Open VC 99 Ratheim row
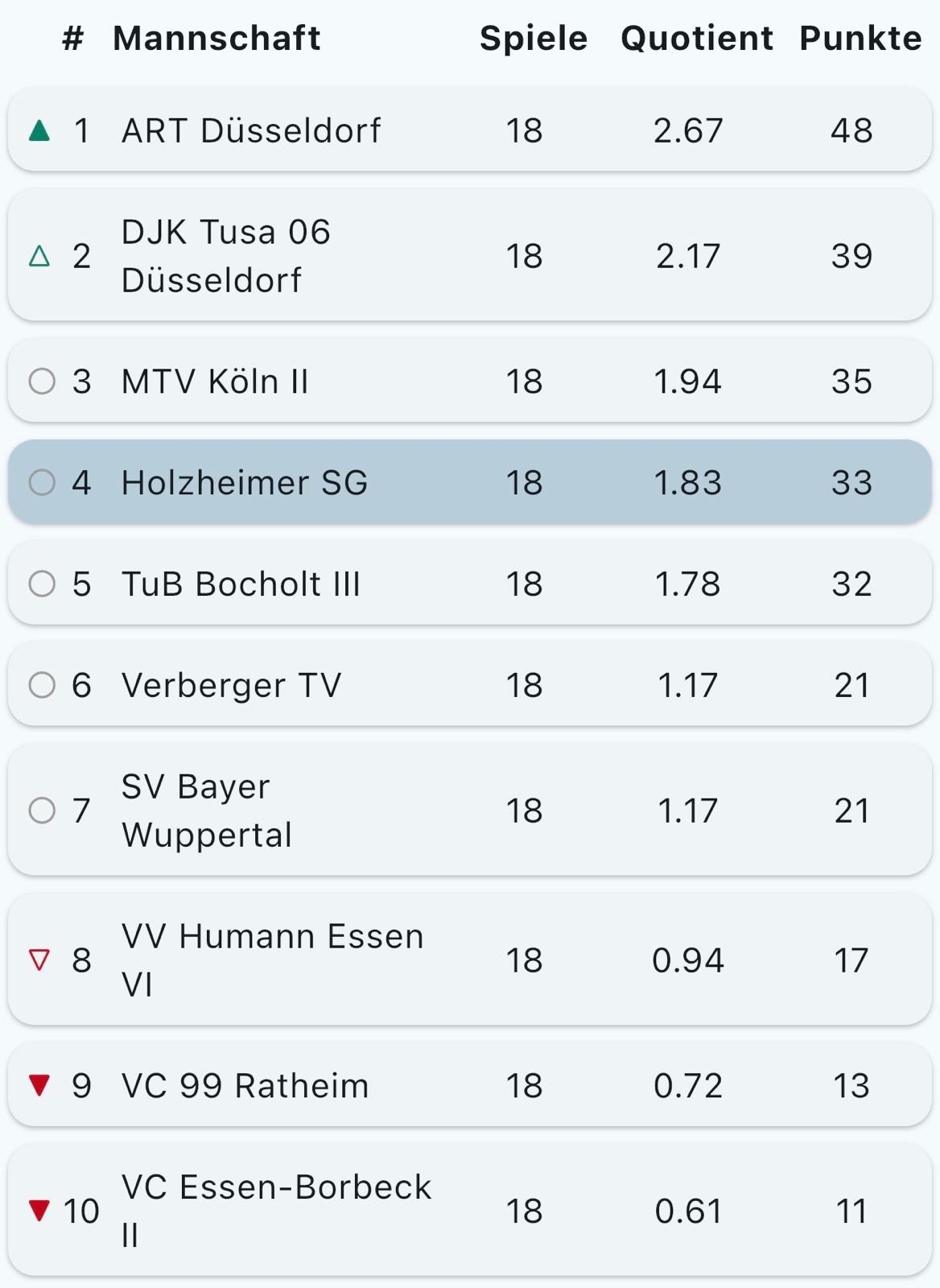The width and height of the screenshot is (940, 1288). pyautogui.click(x=470, y=1085)
